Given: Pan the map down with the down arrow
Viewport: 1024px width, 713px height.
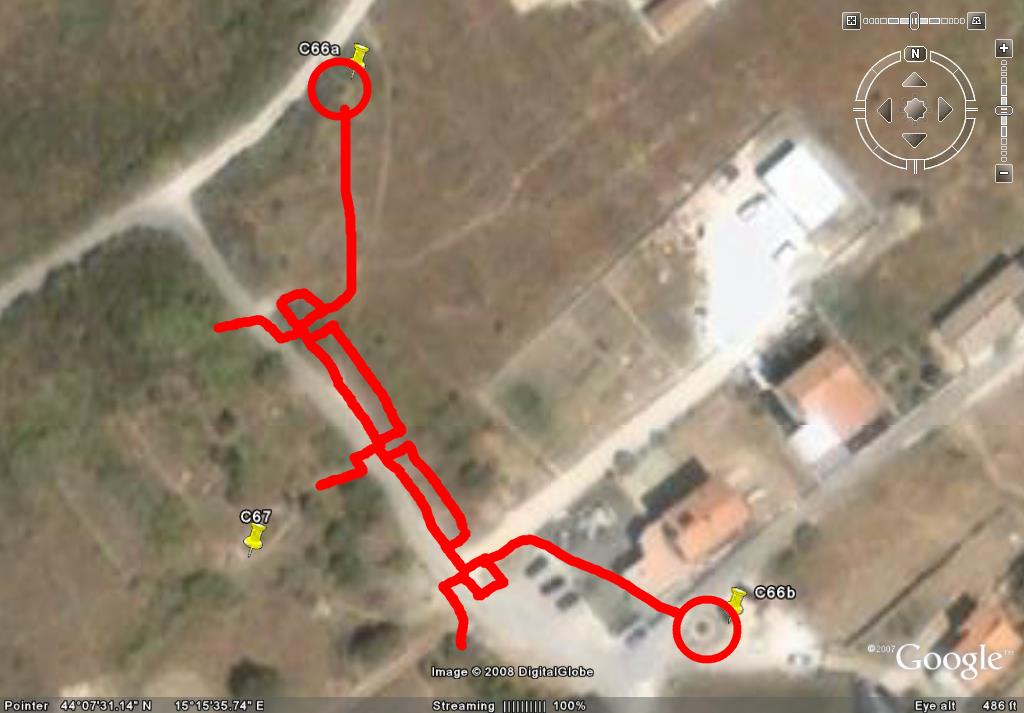Looking at the screenshot, I should 914,139.
